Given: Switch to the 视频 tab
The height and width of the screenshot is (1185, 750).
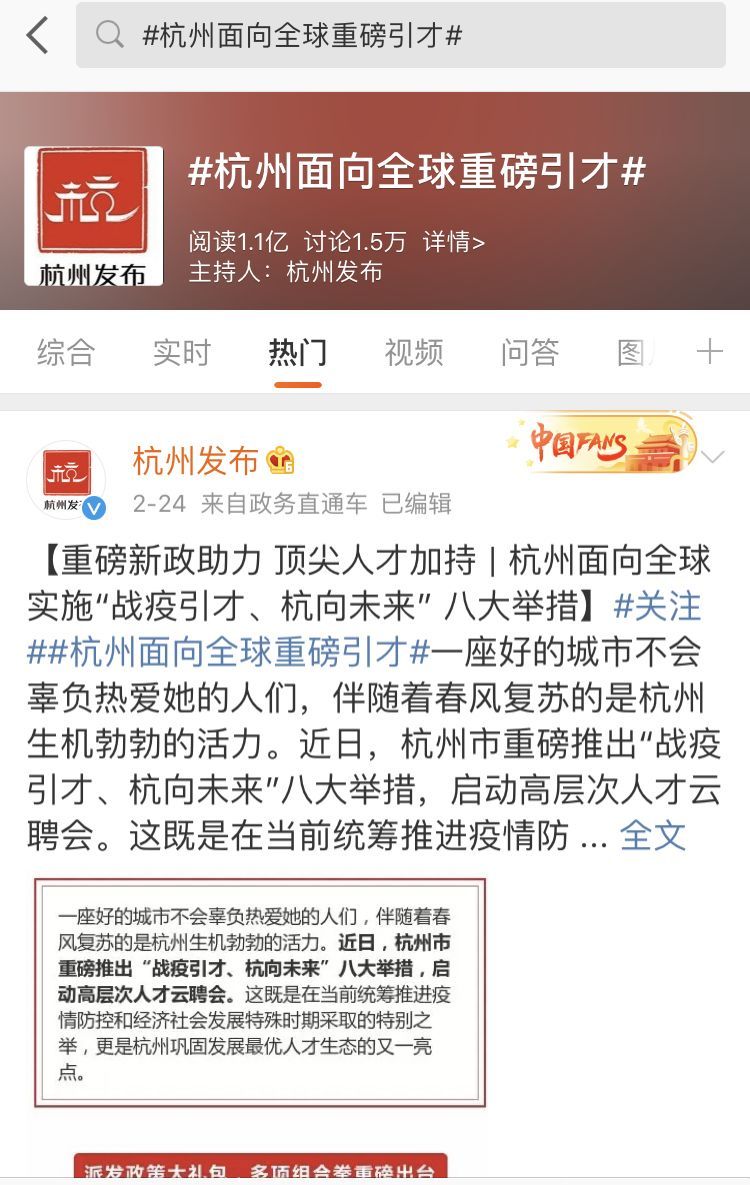Looking at the screenshot, I should (x=414, y=352).
